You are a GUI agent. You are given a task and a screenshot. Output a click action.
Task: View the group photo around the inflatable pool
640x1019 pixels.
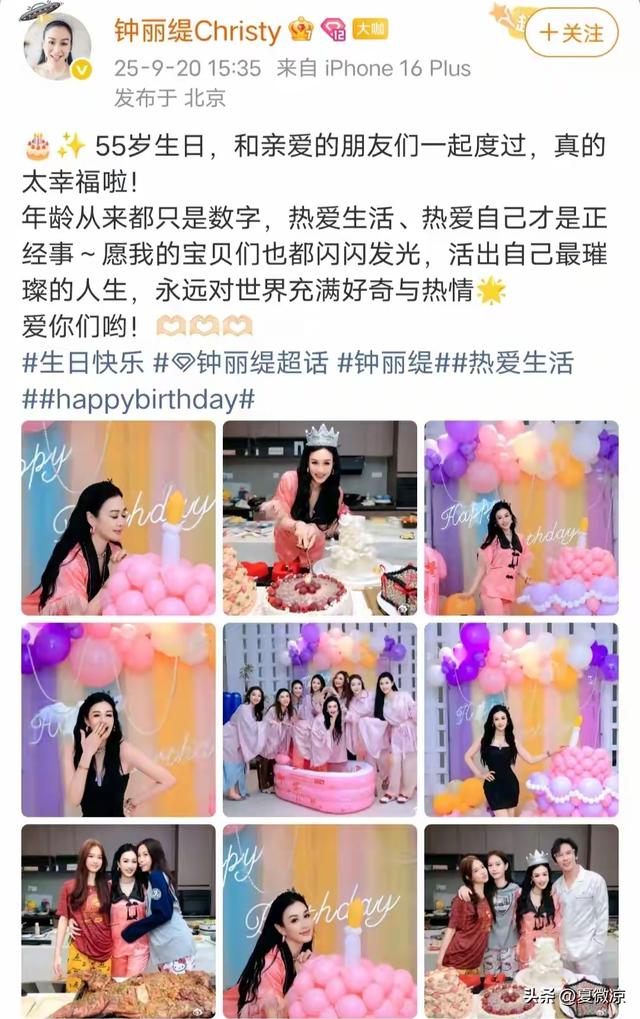[320, 719]
